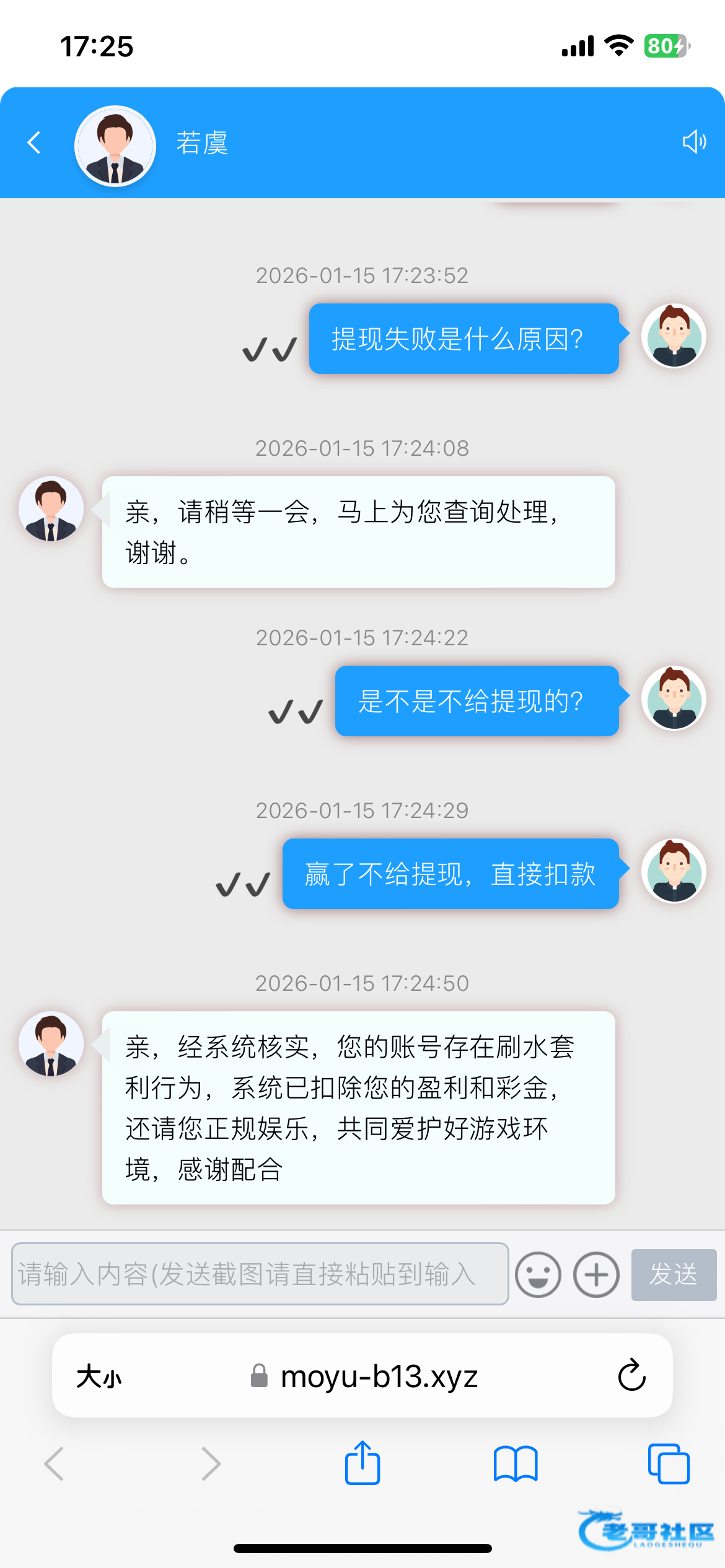Tap the 发送 send button
The height and width of the screenshot is (1568, 725).
[x=674, y=1274]
